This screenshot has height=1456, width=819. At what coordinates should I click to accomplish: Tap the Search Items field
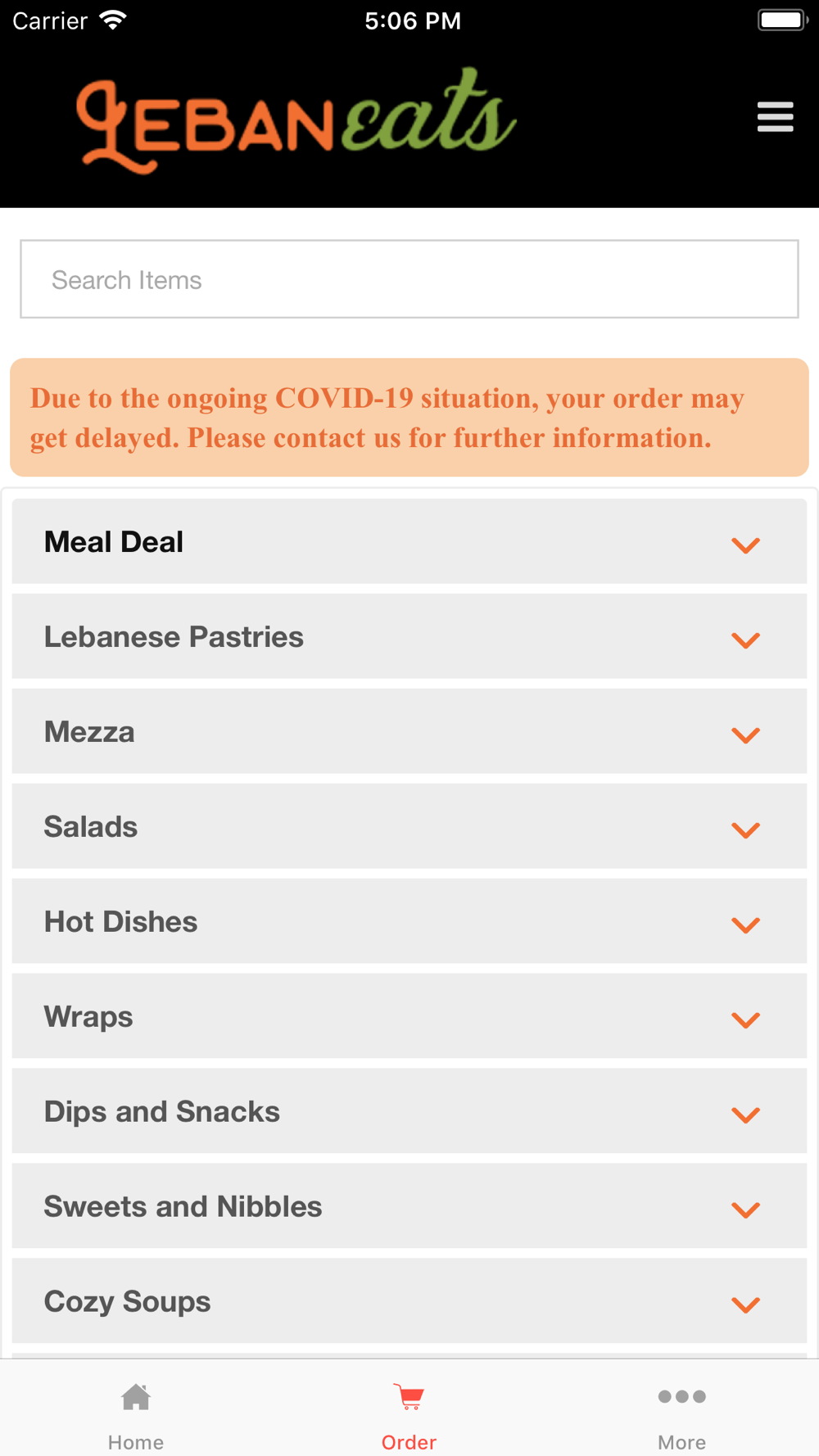[409, 279]
